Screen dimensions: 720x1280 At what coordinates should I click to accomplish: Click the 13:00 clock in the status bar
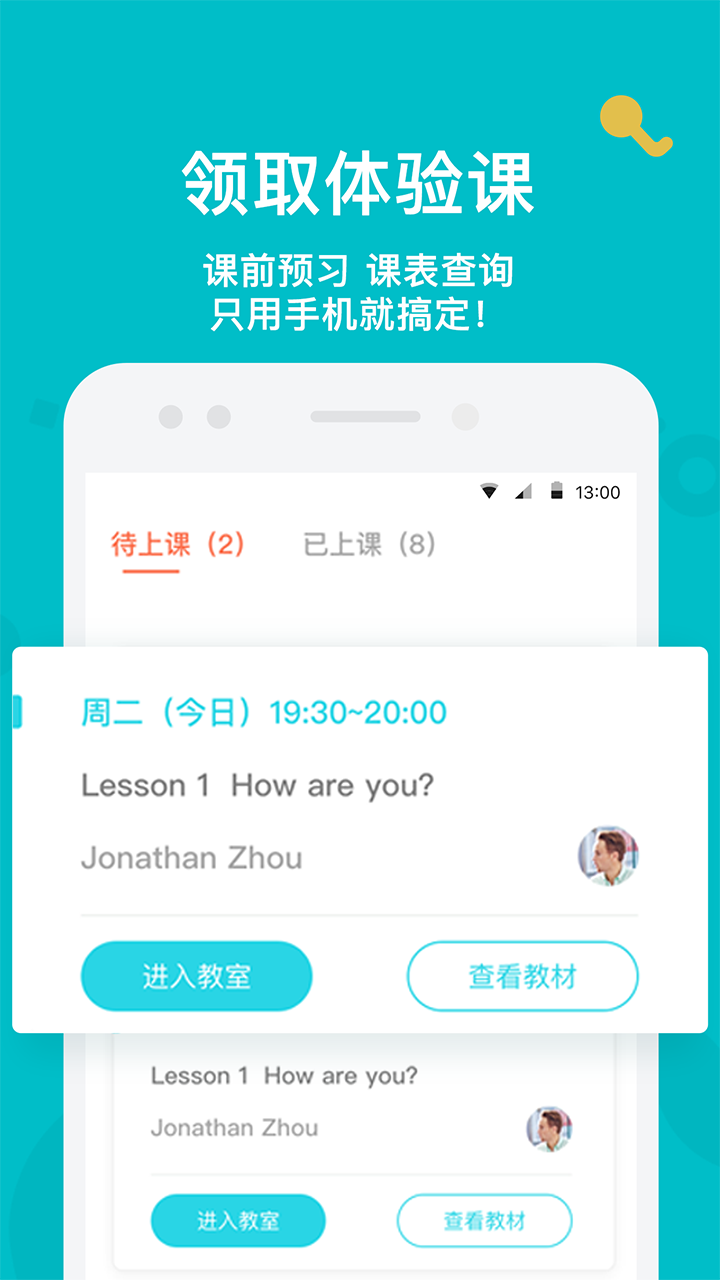(598, 491)
